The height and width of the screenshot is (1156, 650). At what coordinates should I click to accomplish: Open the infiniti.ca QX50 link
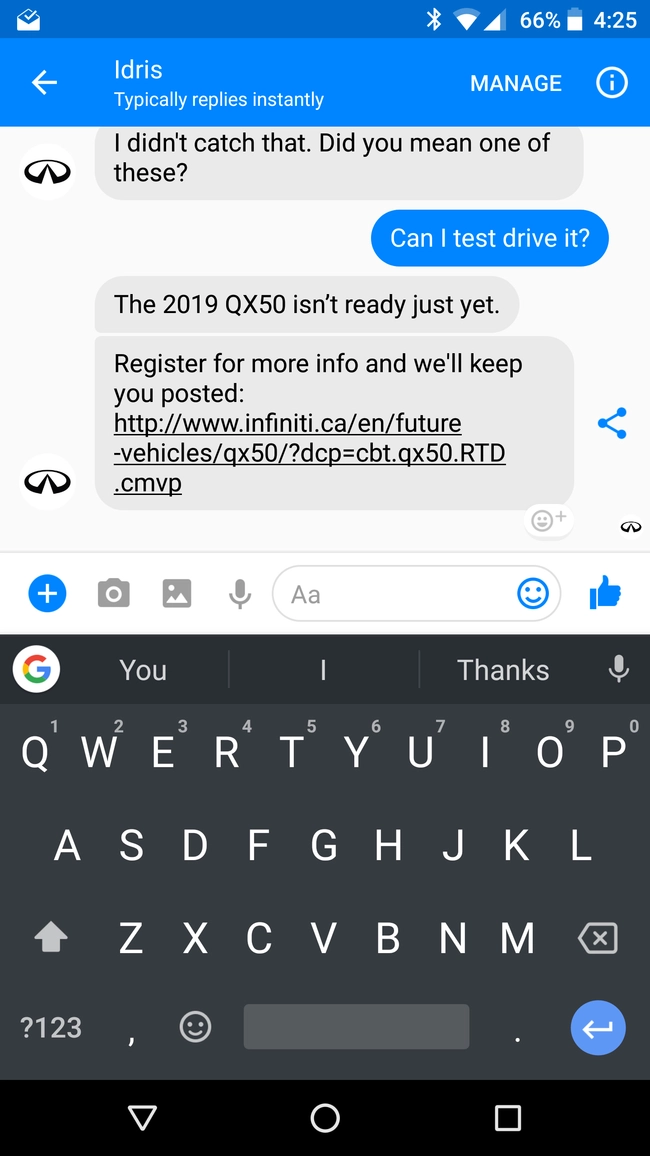point(309,453)
